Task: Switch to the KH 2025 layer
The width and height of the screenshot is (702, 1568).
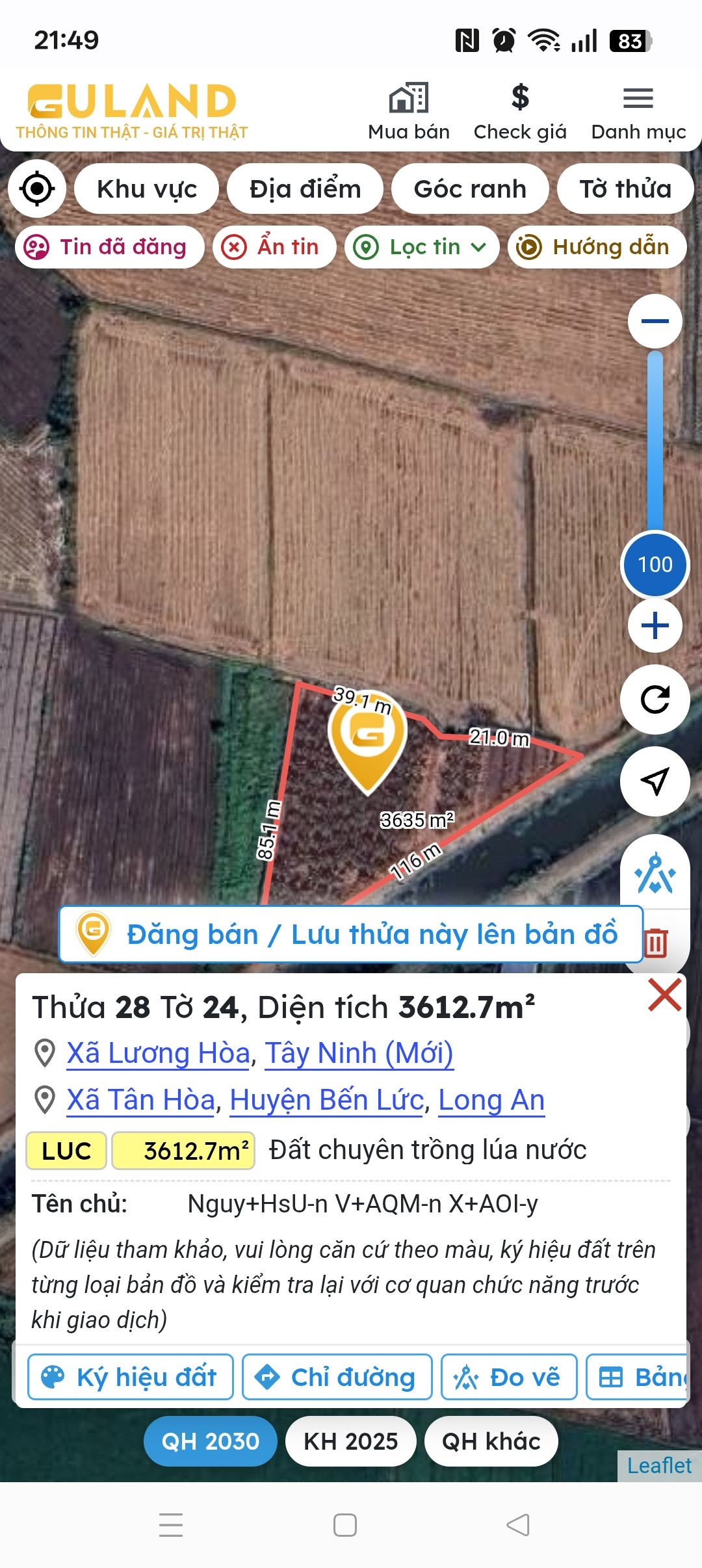Action: [x=351, y=1441]
